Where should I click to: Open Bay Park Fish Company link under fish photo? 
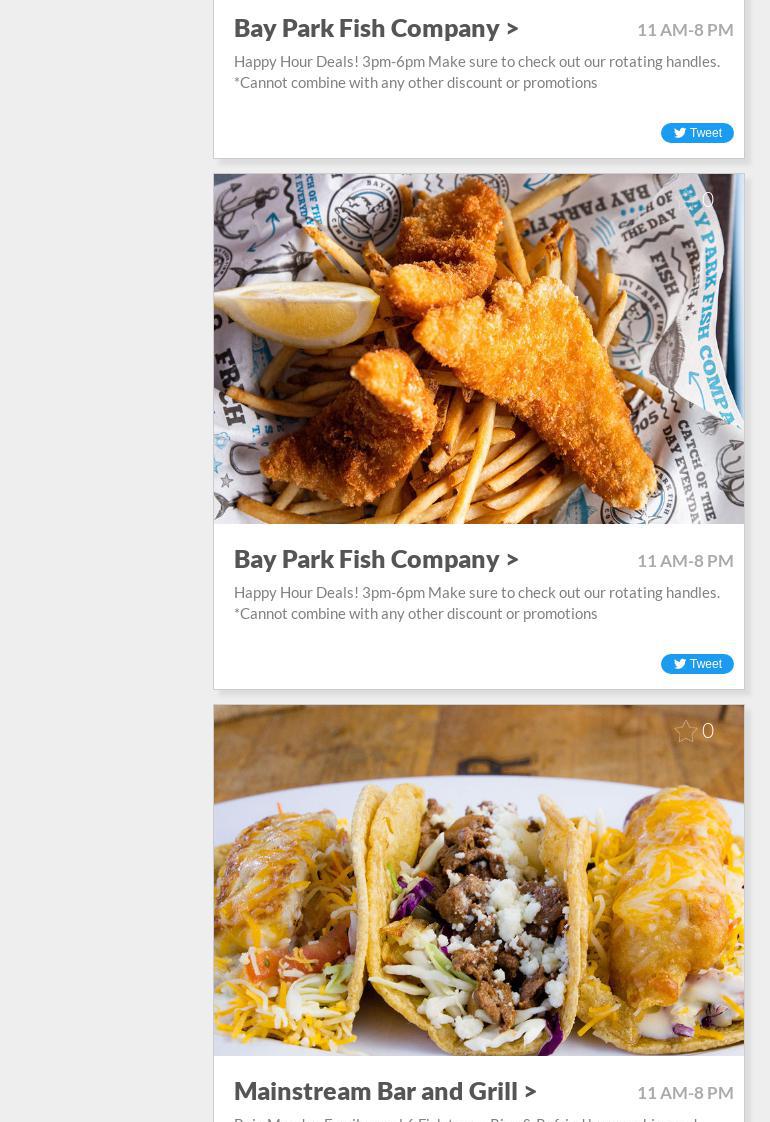tap(376, 559)
